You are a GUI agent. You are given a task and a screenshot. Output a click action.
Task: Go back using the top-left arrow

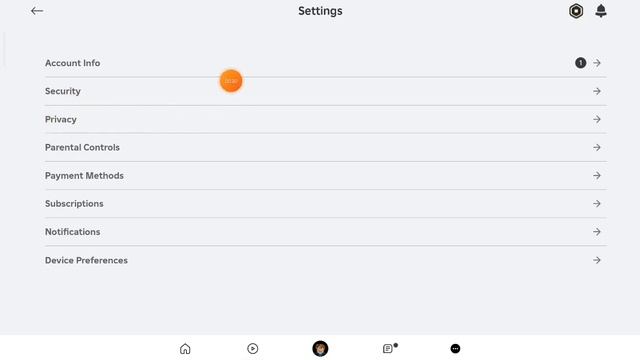click(37, 11)
